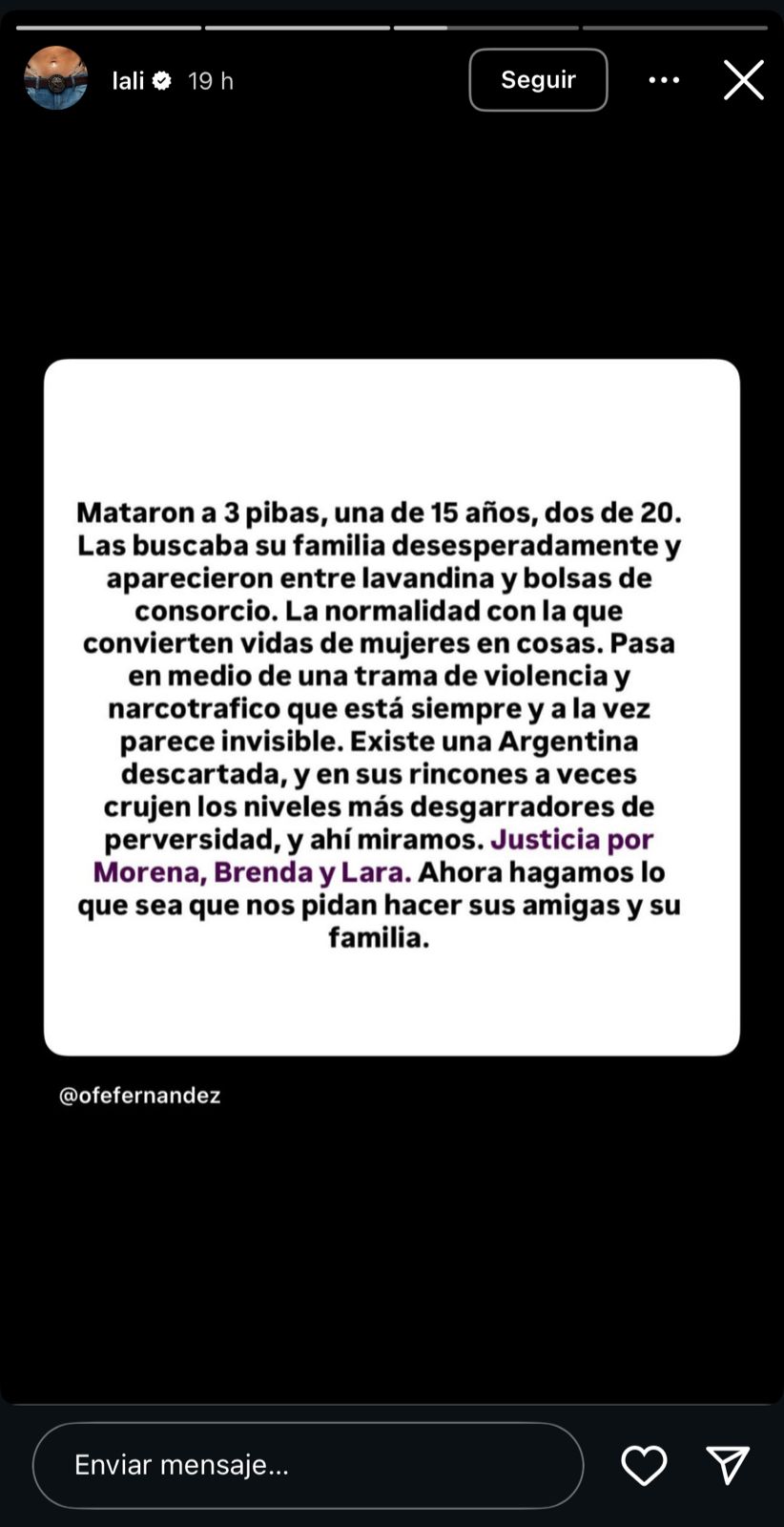
Task: Open the three-dot options menu
Action: 664,80
